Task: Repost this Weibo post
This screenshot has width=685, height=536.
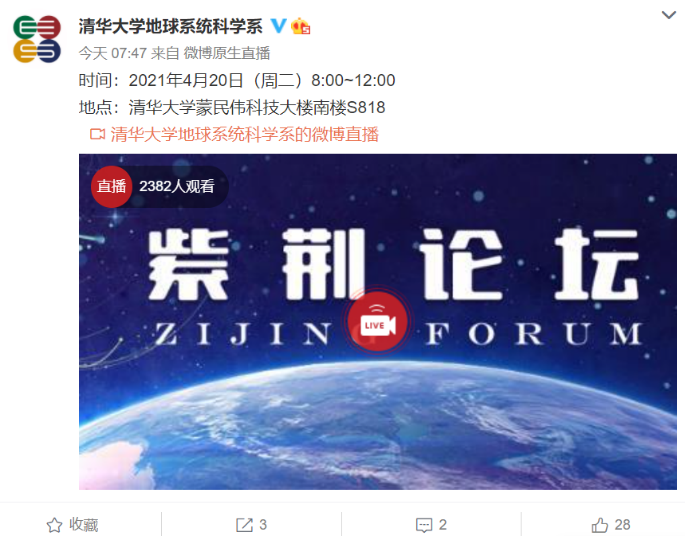Action: tap(250, 524)
